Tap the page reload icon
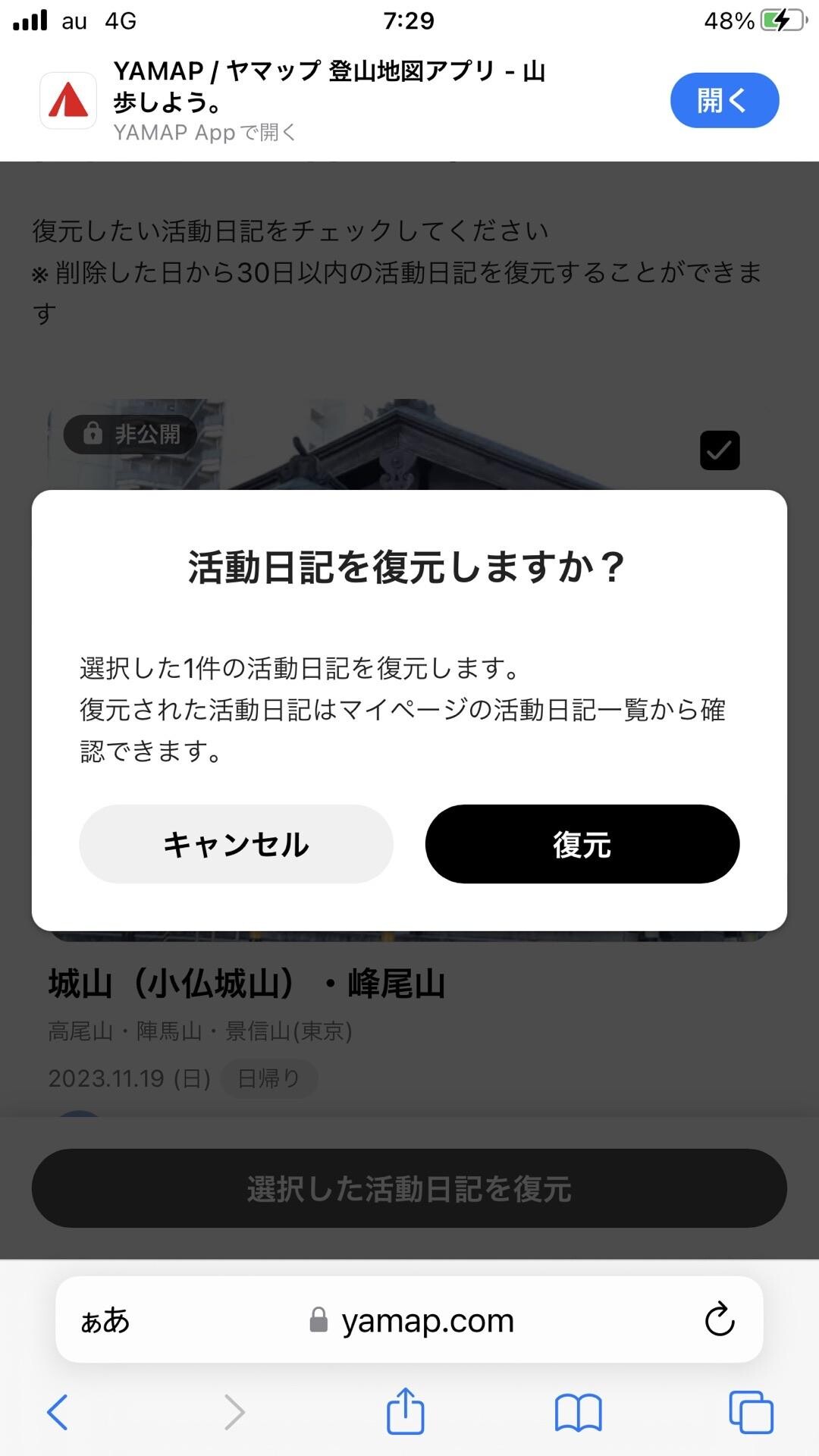Viewport: 819px width, 1456px height. point(719,1319)
